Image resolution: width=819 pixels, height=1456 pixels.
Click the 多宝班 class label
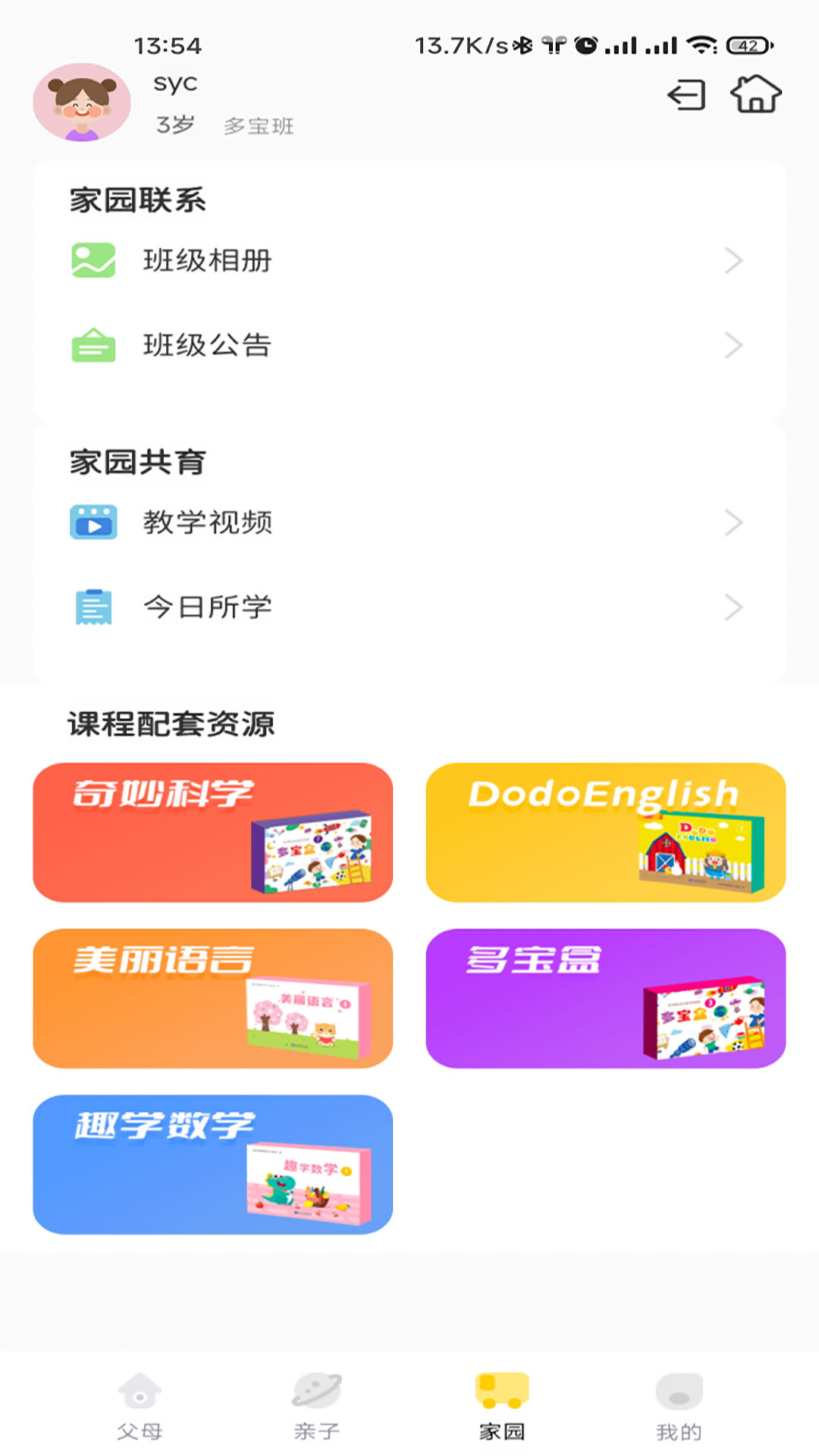259,126
